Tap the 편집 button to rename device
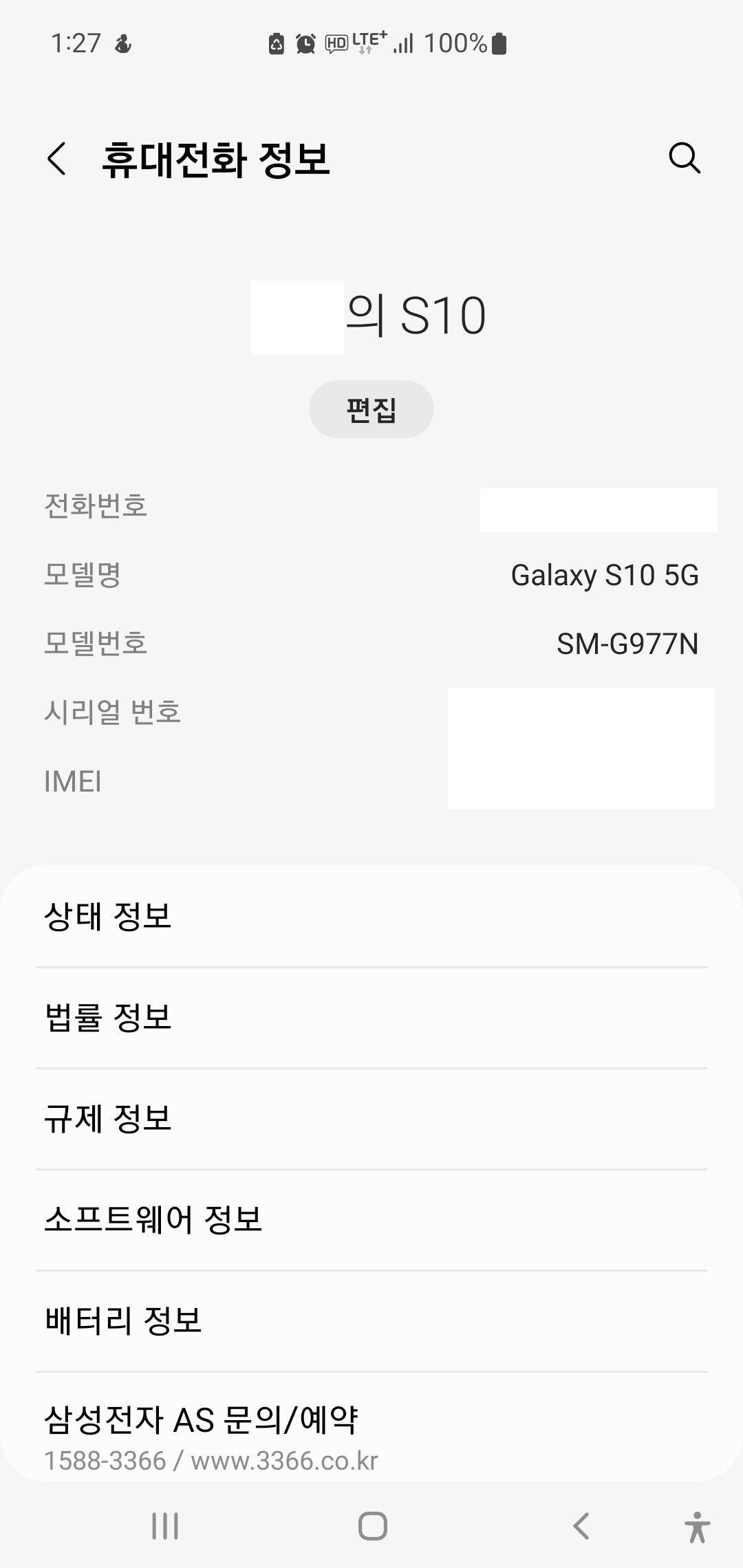Screen dimensions: 743x1568 [371, 409]
